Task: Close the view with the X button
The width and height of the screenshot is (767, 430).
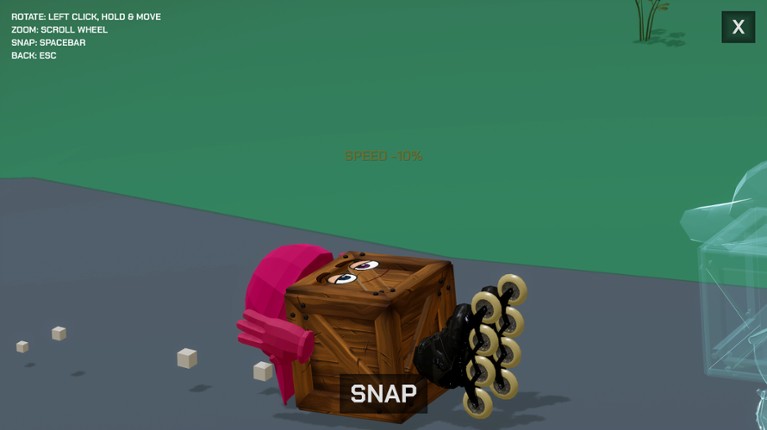Action: click(738, 27)
